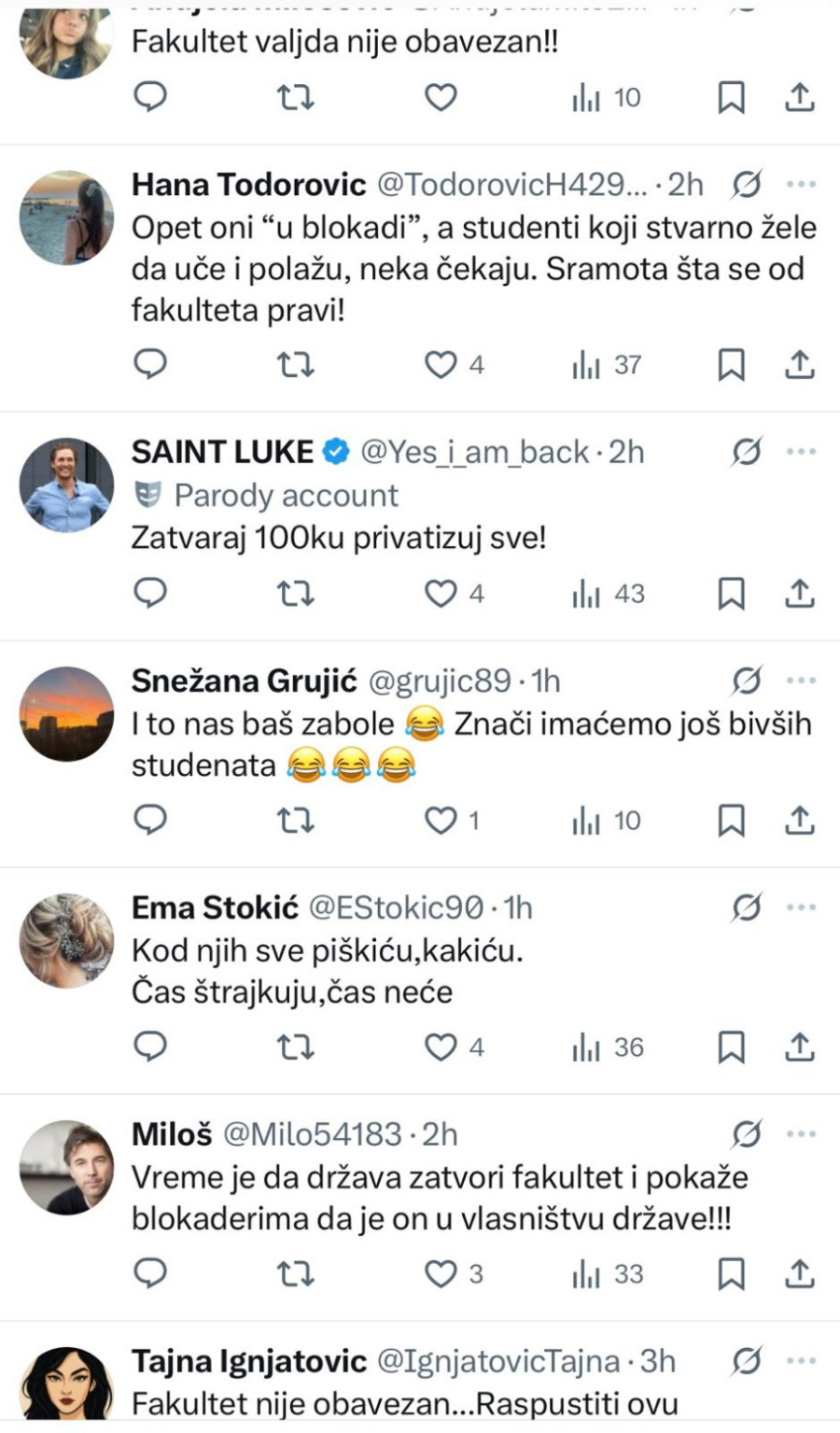Bookmark Ema Stokić's tweet
Viewport: 840px width, 1433px height.
tap(731, 1047)
